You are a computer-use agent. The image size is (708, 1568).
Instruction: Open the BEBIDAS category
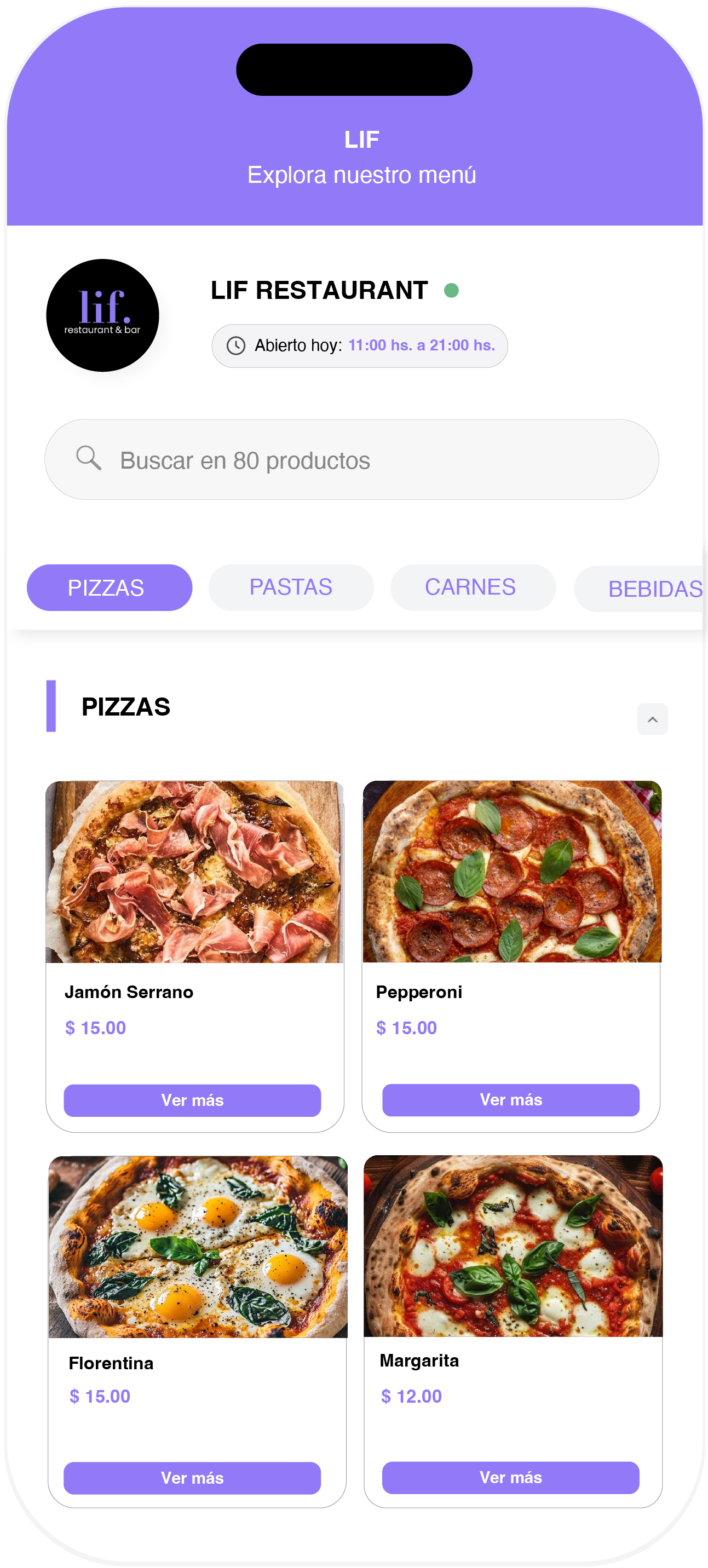[x=645, y=589]
